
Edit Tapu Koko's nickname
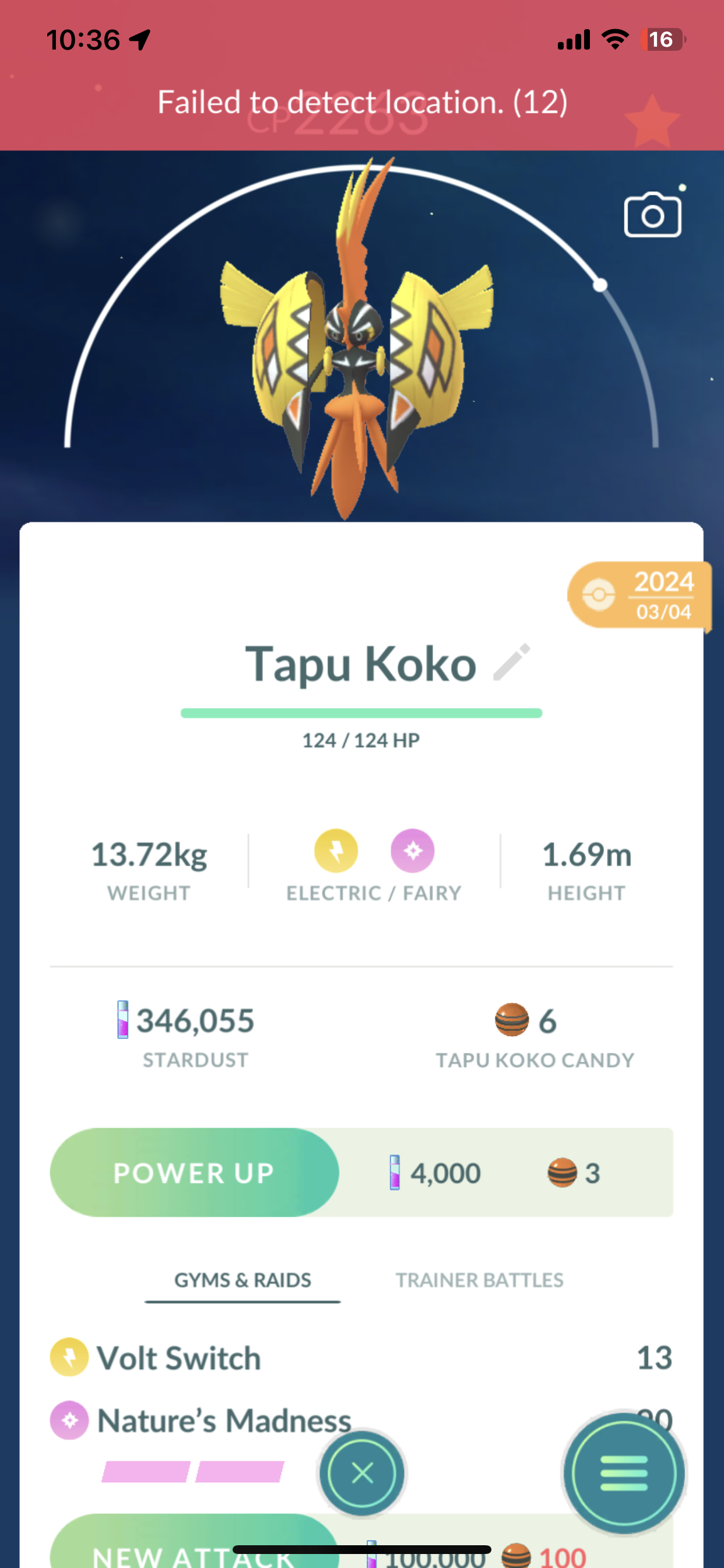(x=512, y=662)
